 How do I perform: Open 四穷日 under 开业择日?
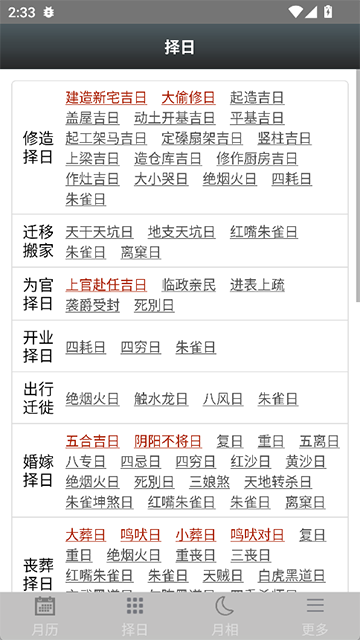click(x=141, y=347)
